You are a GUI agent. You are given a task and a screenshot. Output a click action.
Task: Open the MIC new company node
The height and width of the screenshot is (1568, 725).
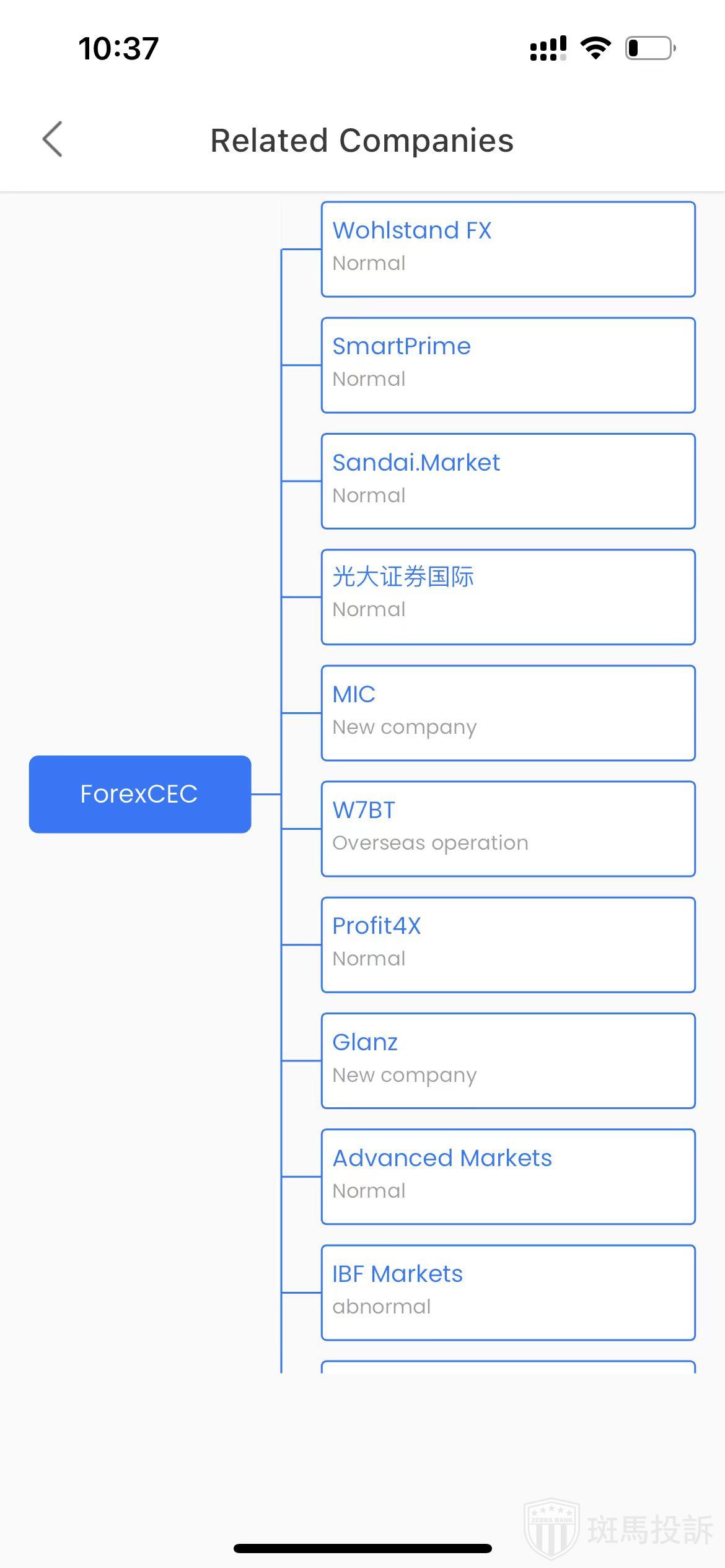[x=507, y=712]
